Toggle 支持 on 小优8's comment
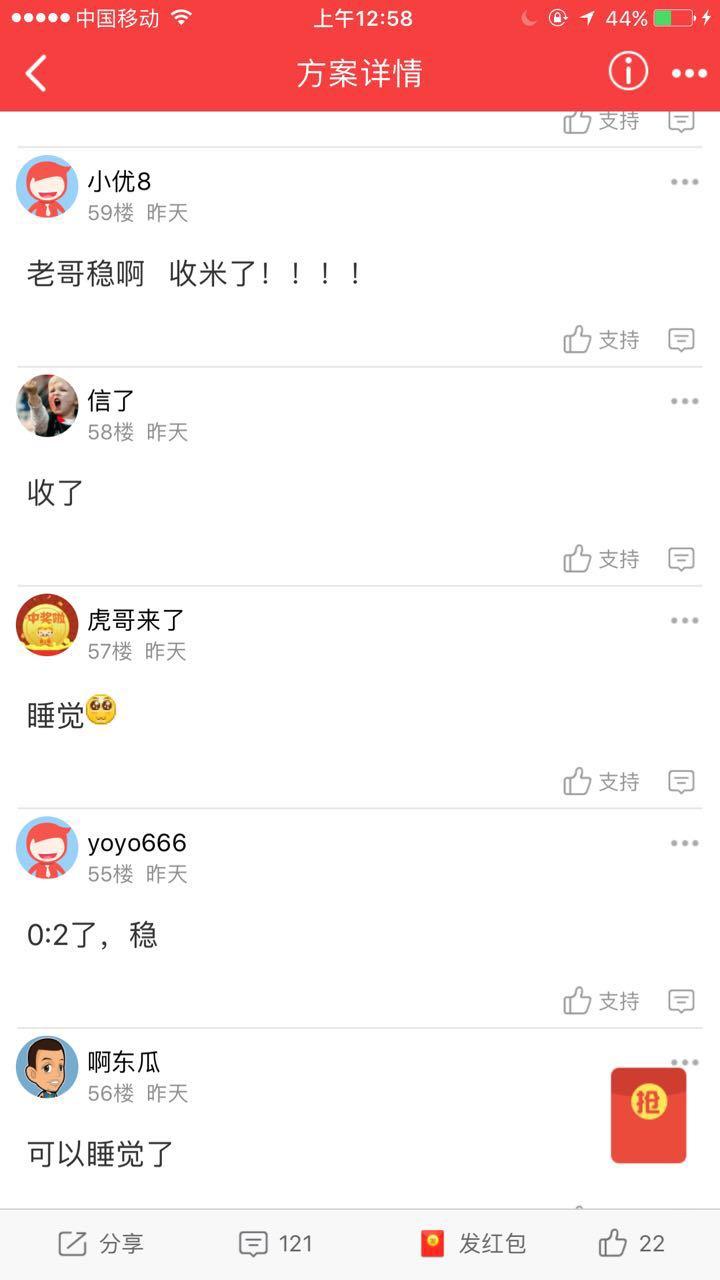The height and width of the screenshot is (1280, 720). (601, 339)
